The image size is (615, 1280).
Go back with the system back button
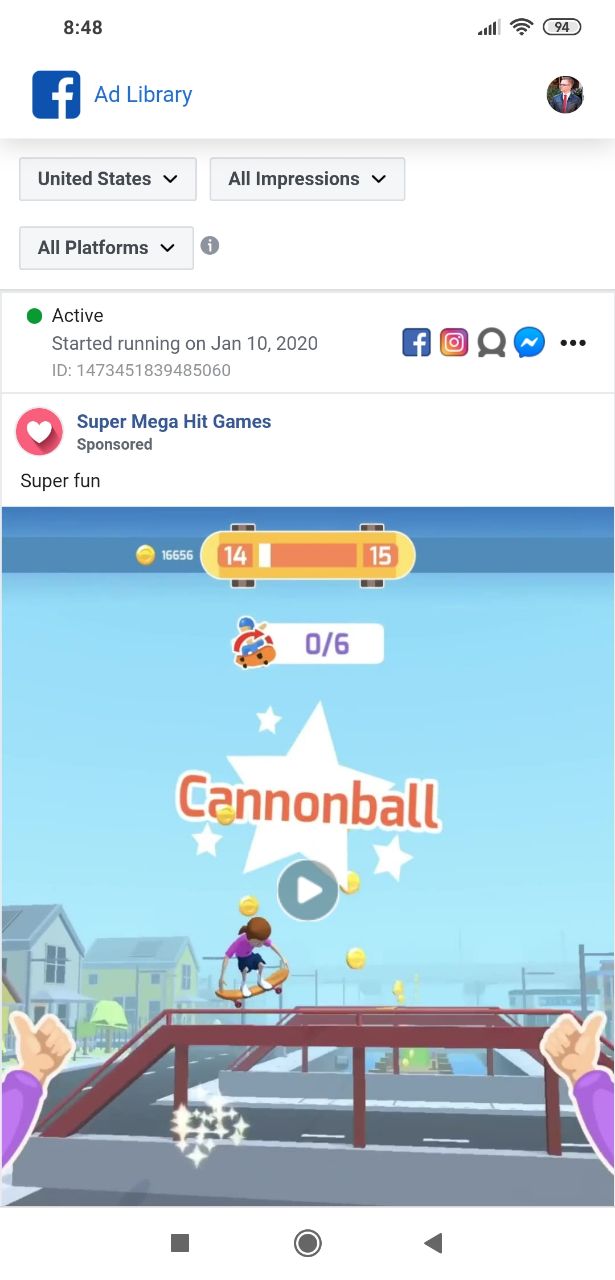coord(433,1243)
